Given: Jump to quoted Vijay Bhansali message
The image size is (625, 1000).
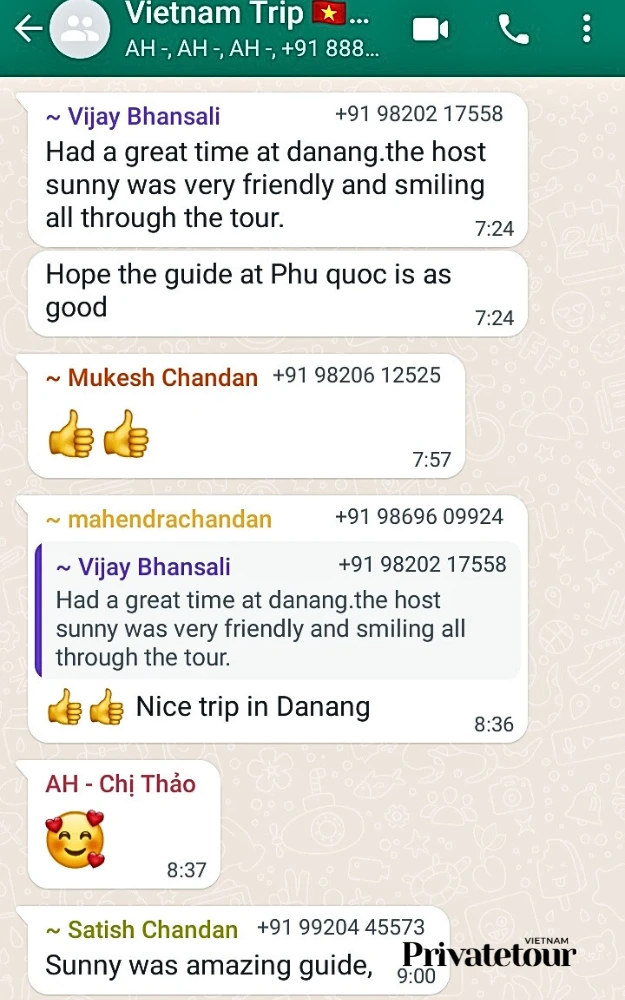Looking at the screenshot, I should [278, 612].
